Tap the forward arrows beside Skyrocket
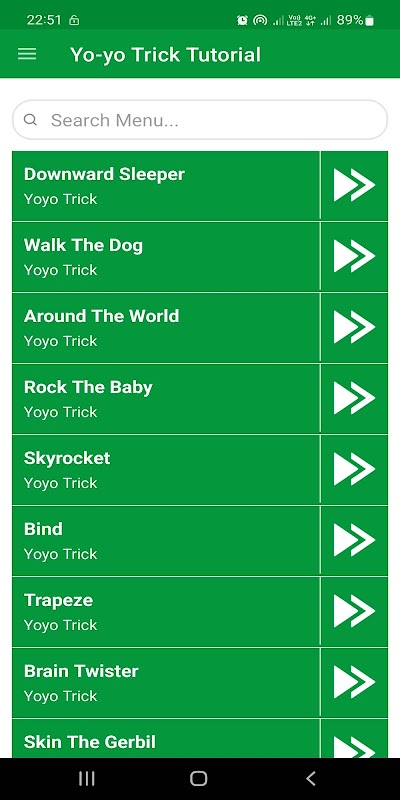The width and height of the screenshot is (400, 800). [x=355, y=469]
